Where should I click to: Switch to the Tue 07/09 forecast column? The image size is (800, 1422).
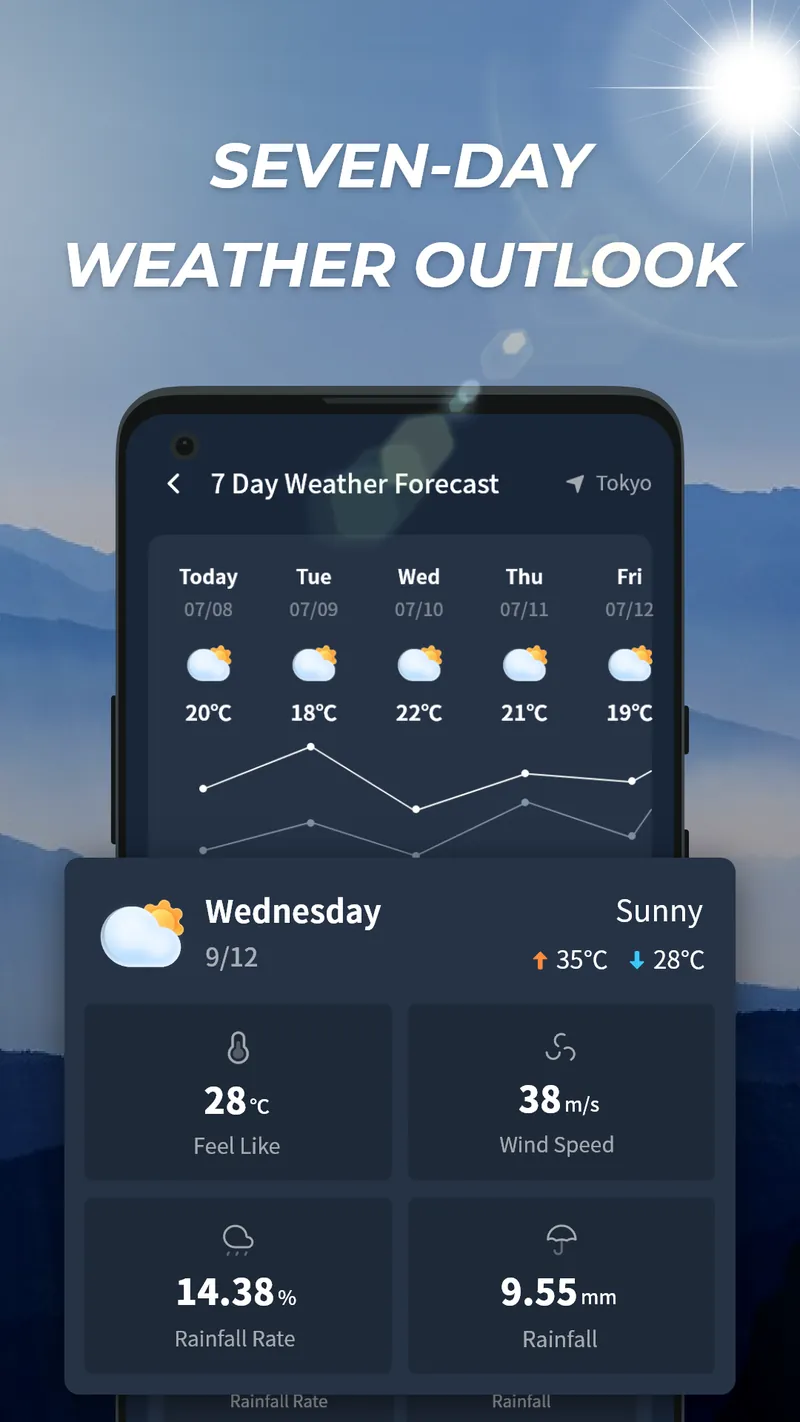click(x=313, y=590)
